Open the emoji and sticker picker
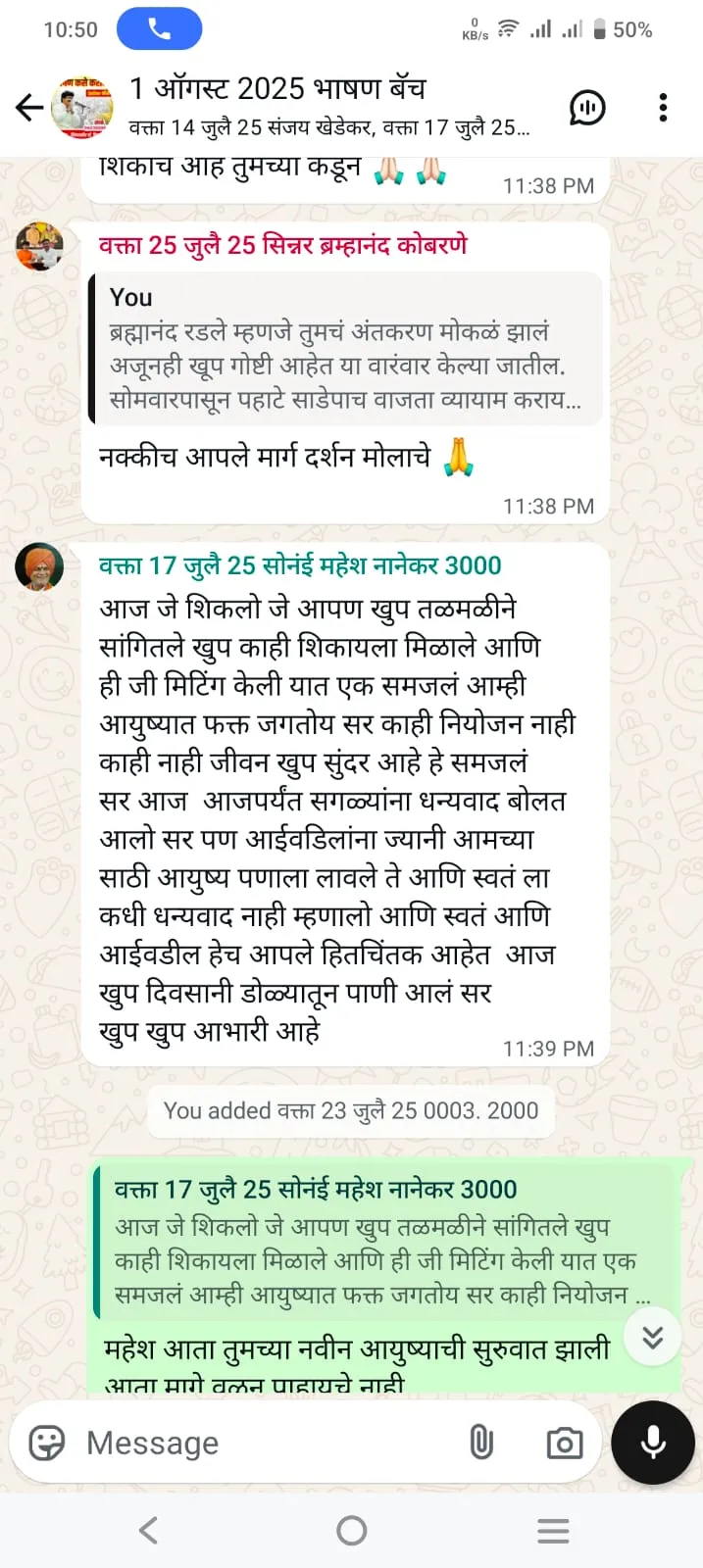 click(46, 1443)
